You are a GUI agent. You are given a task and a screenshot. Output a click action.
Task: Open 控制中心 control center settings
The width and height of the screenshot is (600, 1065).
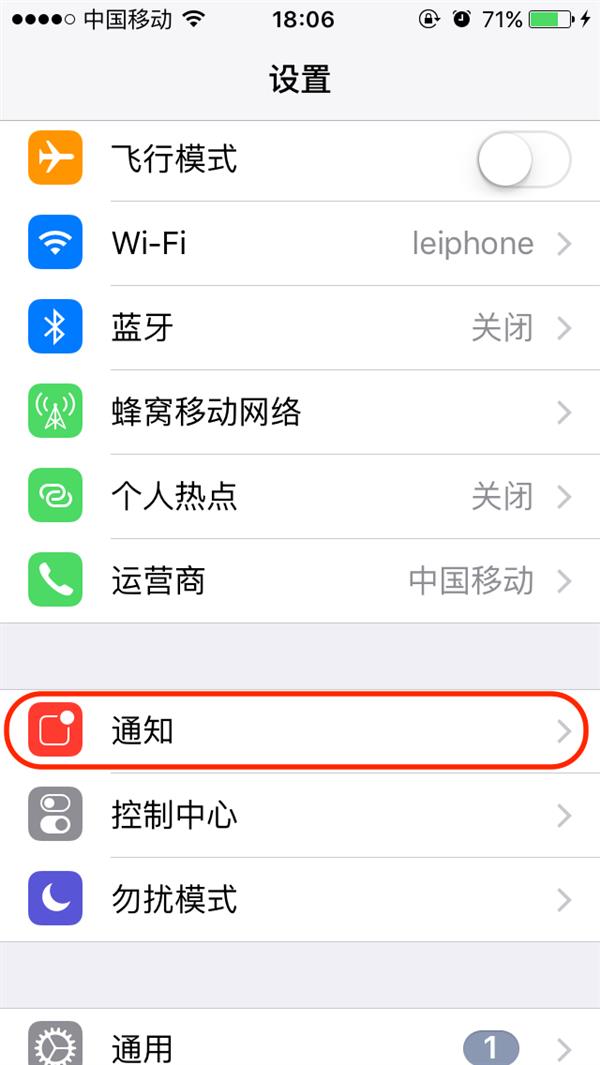pyautogui.click(x=300, y=815)
